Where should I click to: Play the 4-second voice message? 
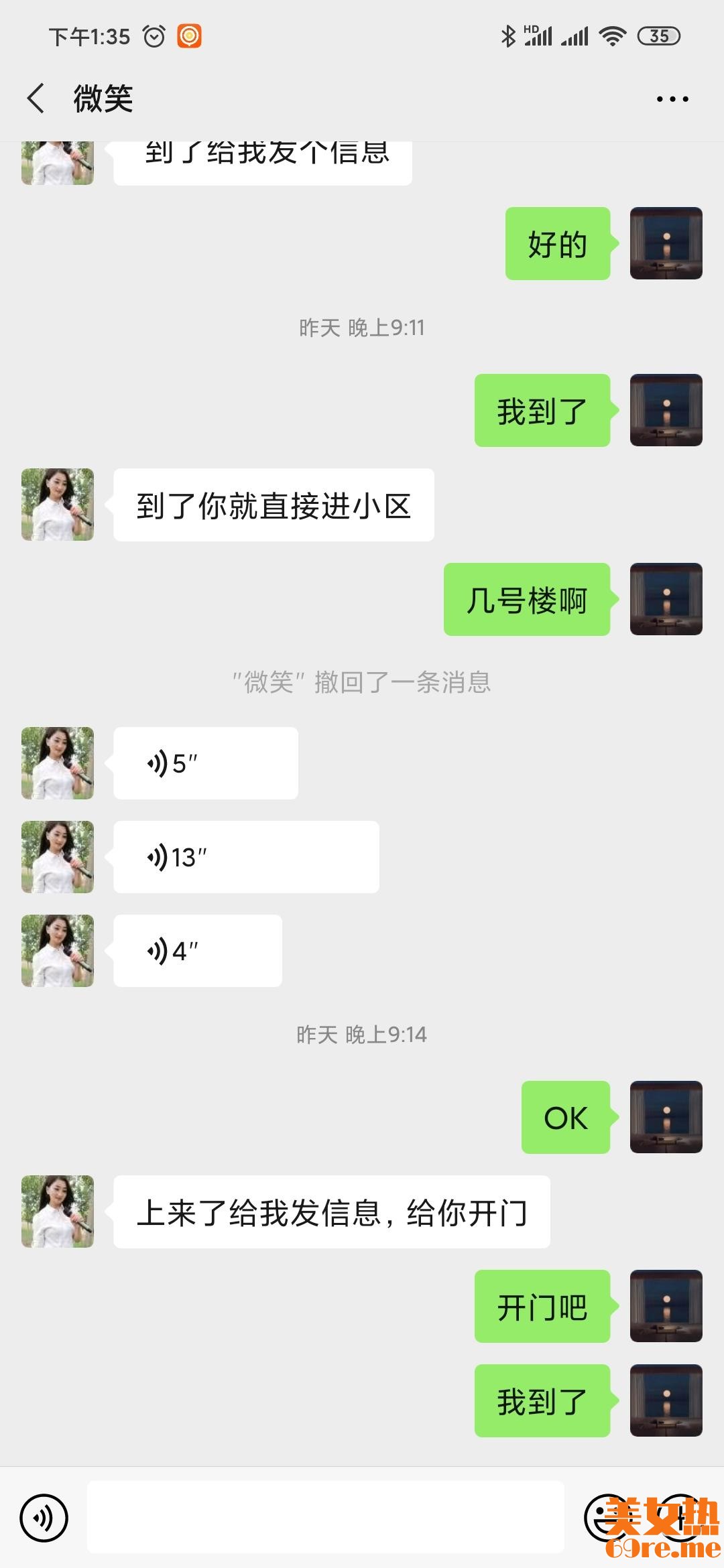click(x=197, y=951)
